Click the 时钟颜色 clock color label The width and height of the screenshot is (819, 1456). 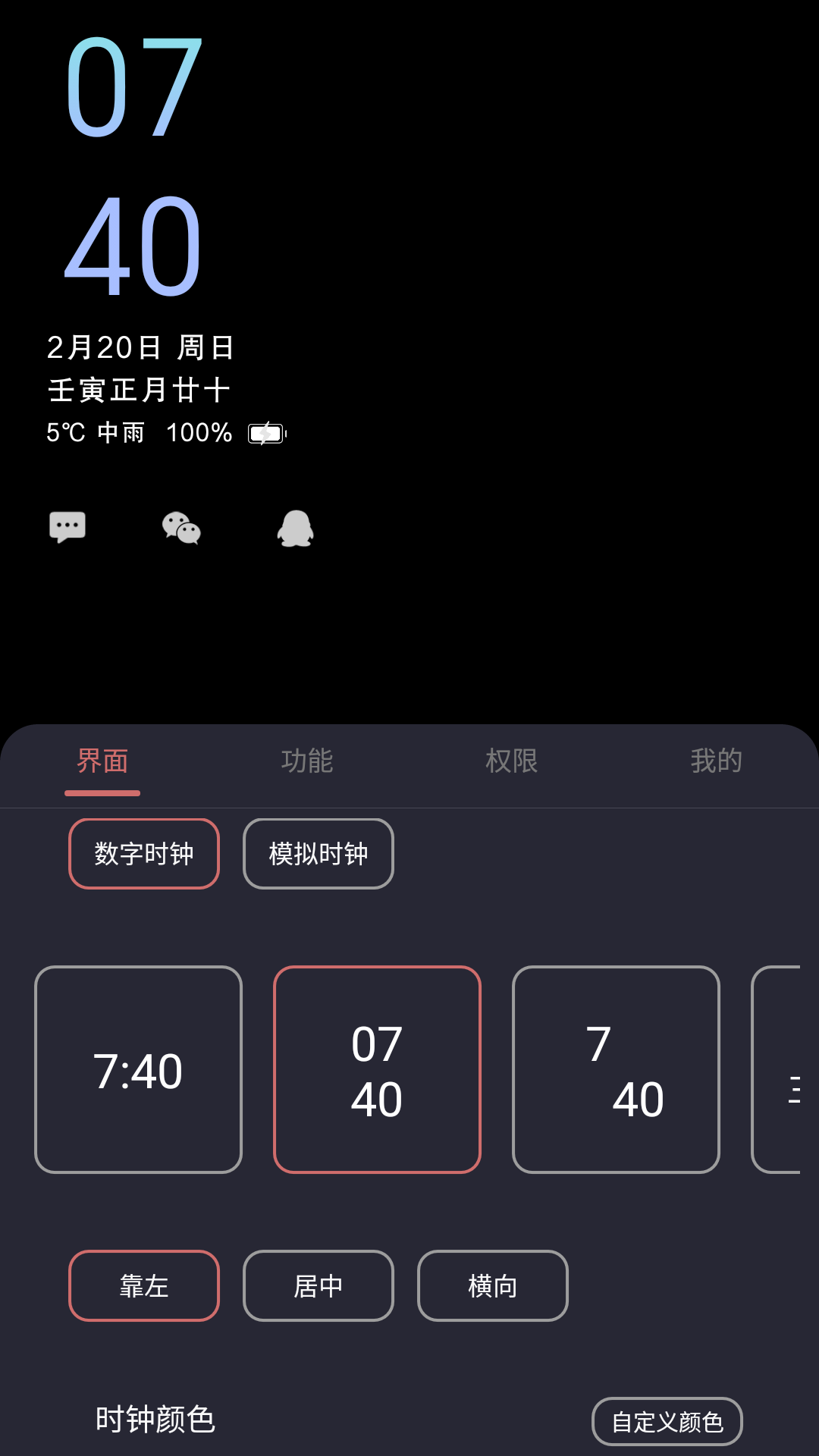pos(155,1422)
